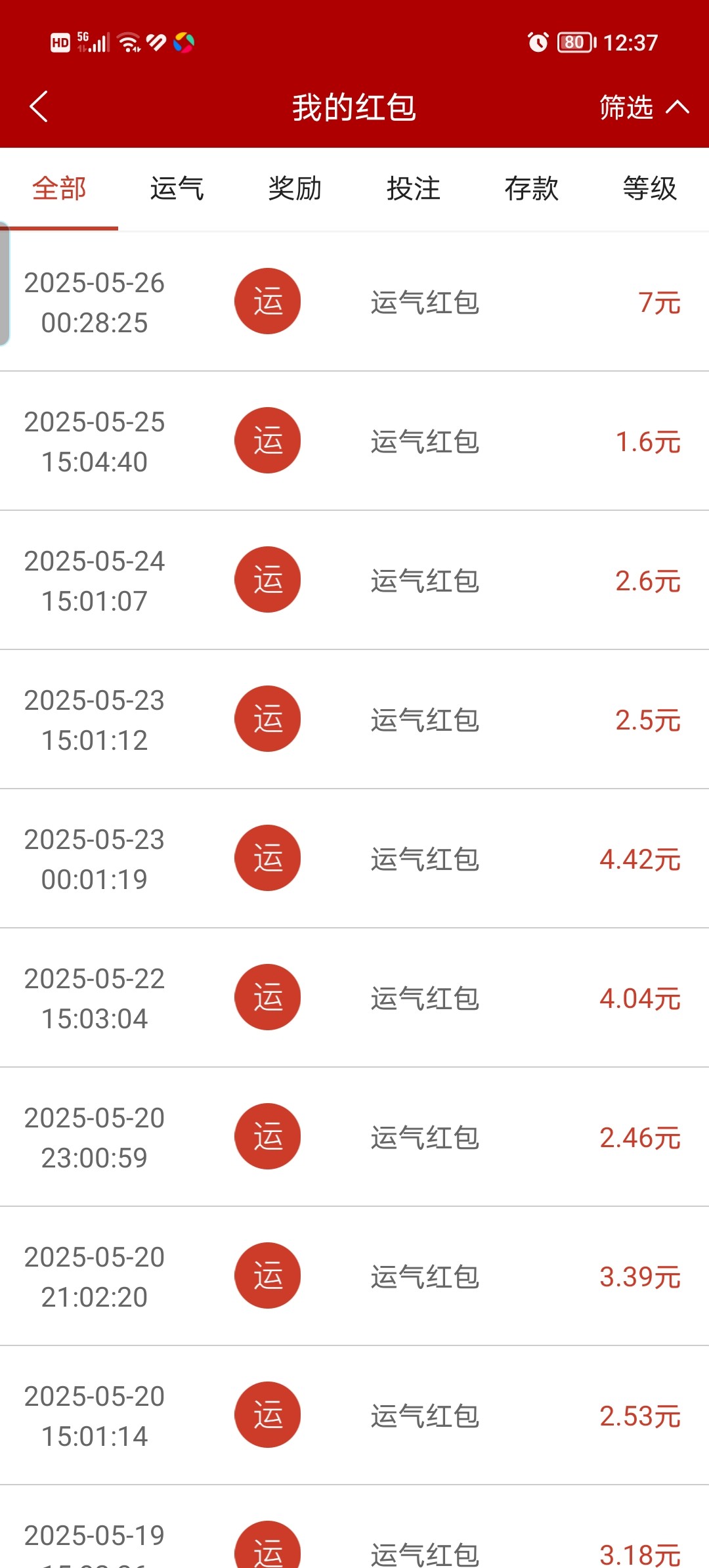709x1568 pixels.
Task: Go back from 我的红包
Action: tap(39, 107)
